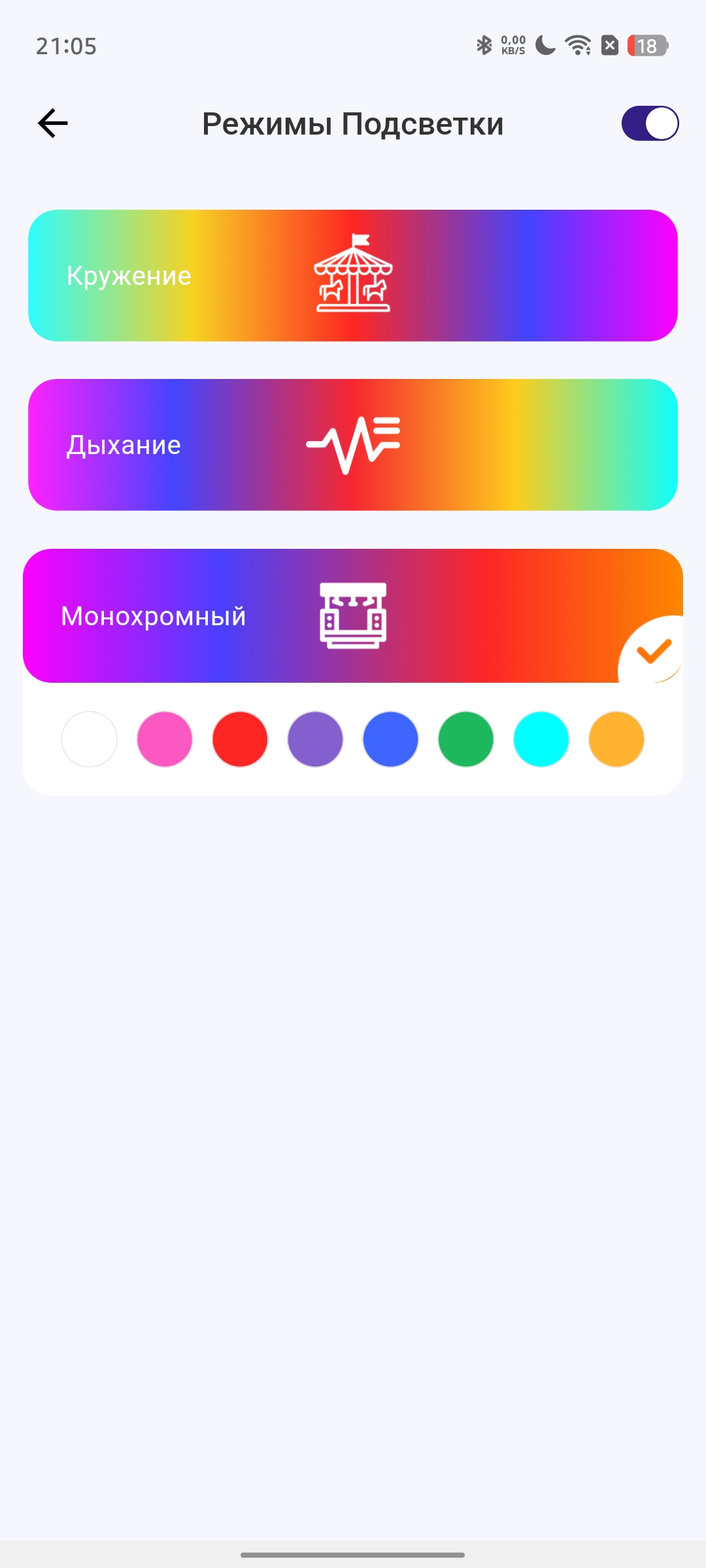Choose the Дыхание lighting mode
Image resolution: width=706 pixels, height=1568 pixels.
(353, 445)
